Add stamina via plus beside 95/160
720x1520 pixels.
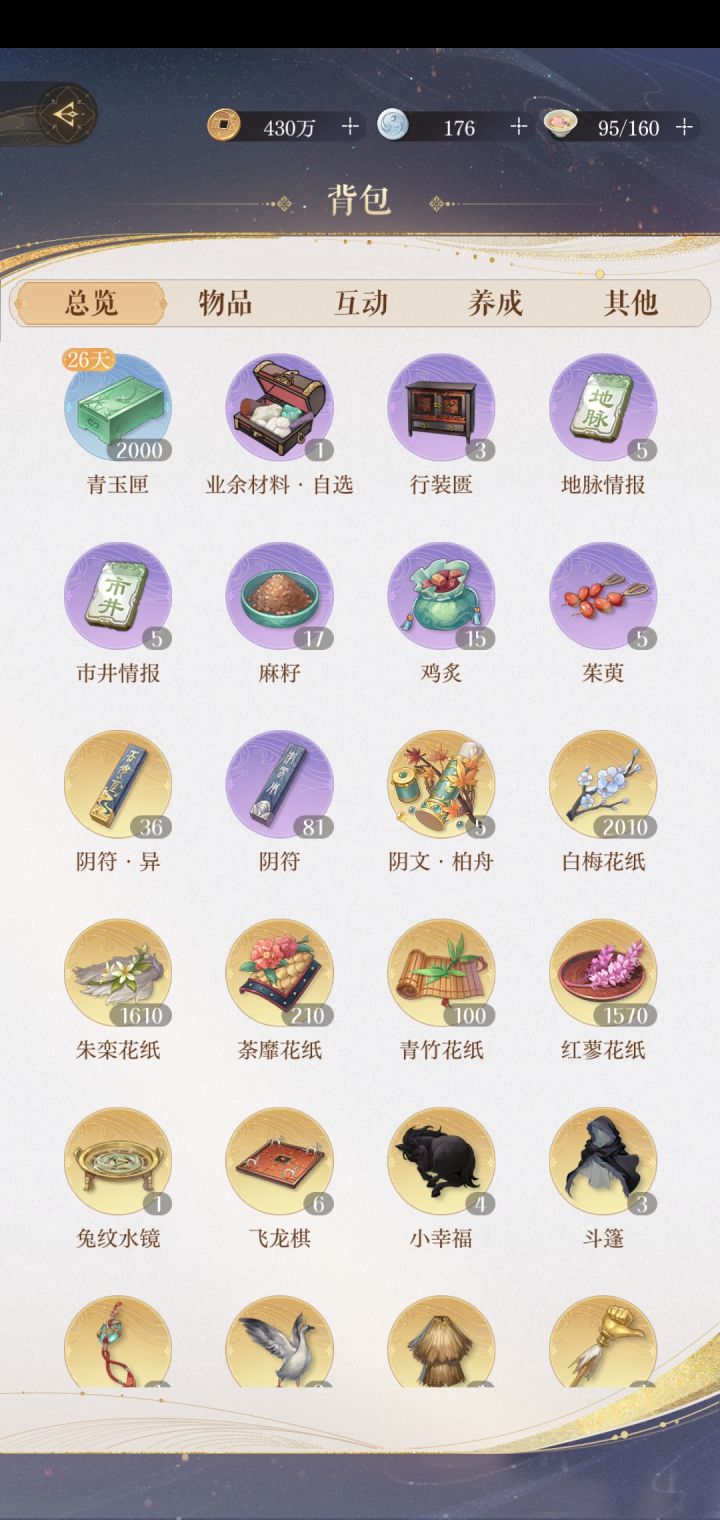tap(684, 127)
